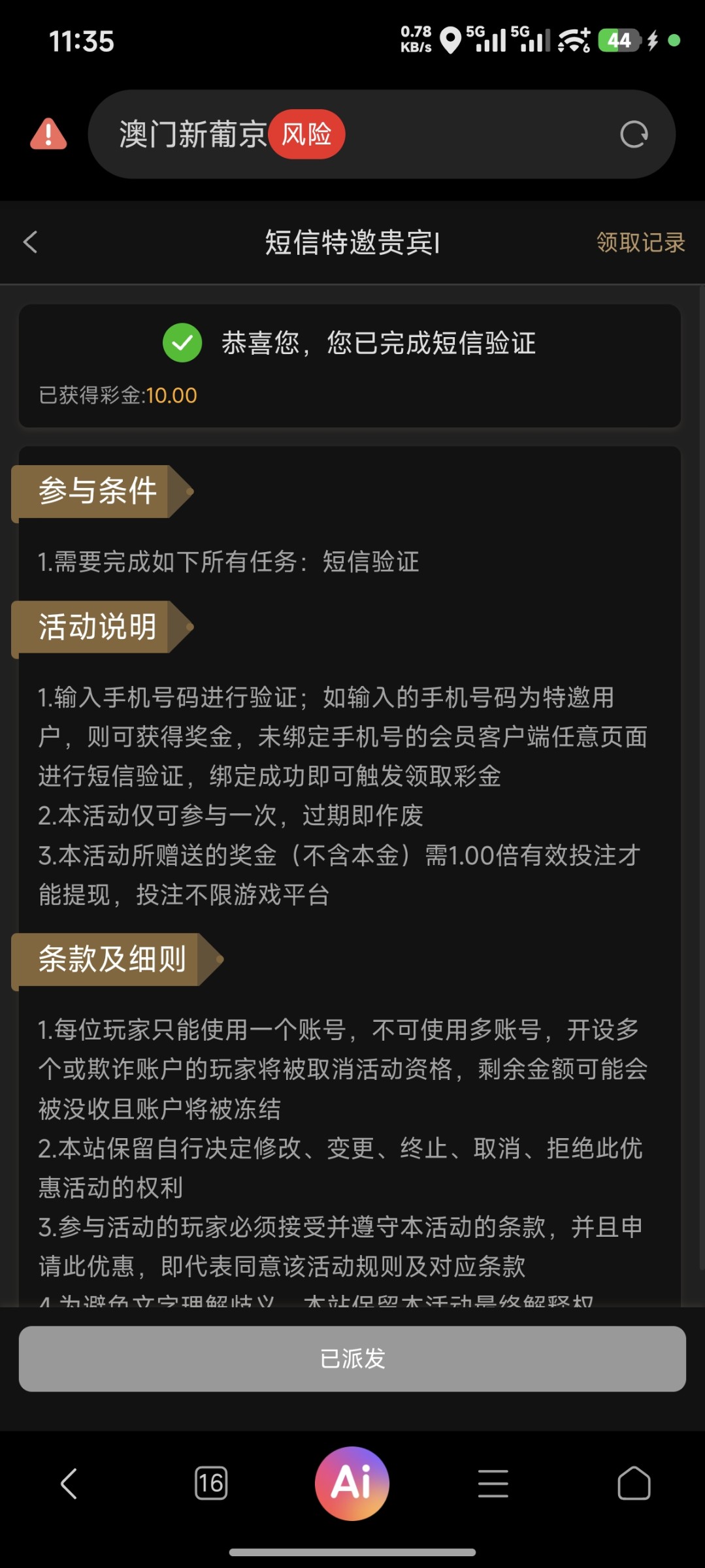Open the 领取记录 record page
The width and height of the screenshot is (705, 1568).
tap(639, 242)
